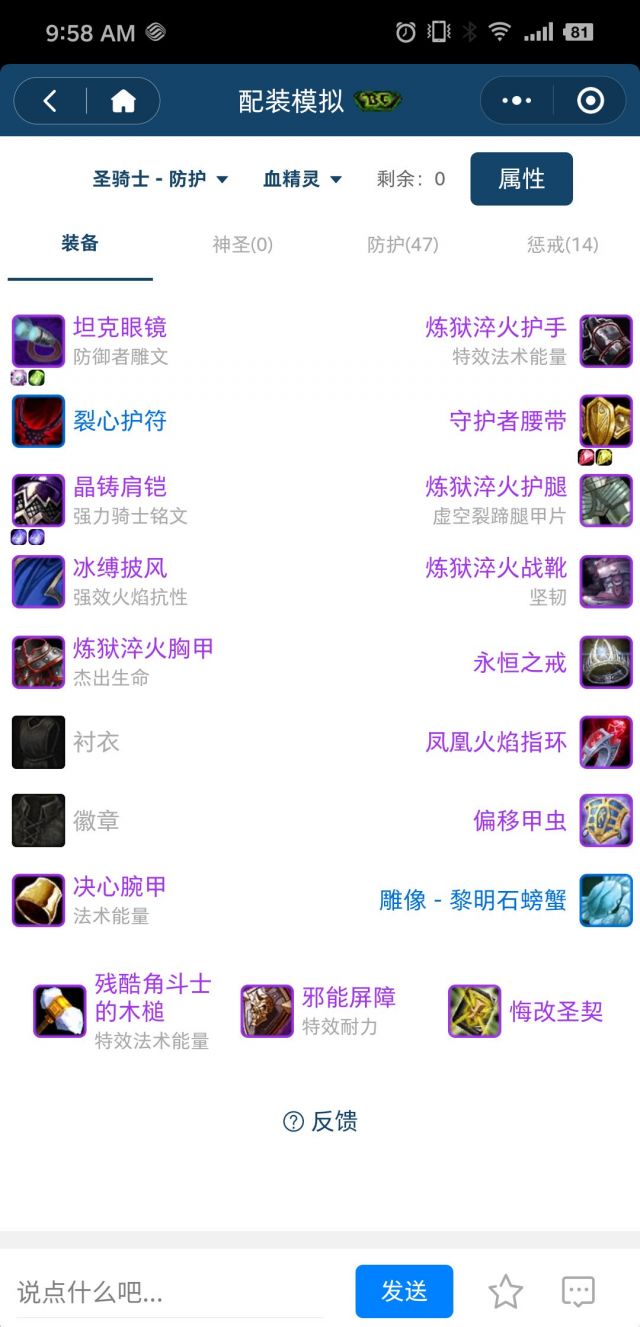This screenshot has height=1327, width=640.
Task: Open the 凤凰火焰指环 ring slot
Action: pyautogui.click(x=496, y=742)
